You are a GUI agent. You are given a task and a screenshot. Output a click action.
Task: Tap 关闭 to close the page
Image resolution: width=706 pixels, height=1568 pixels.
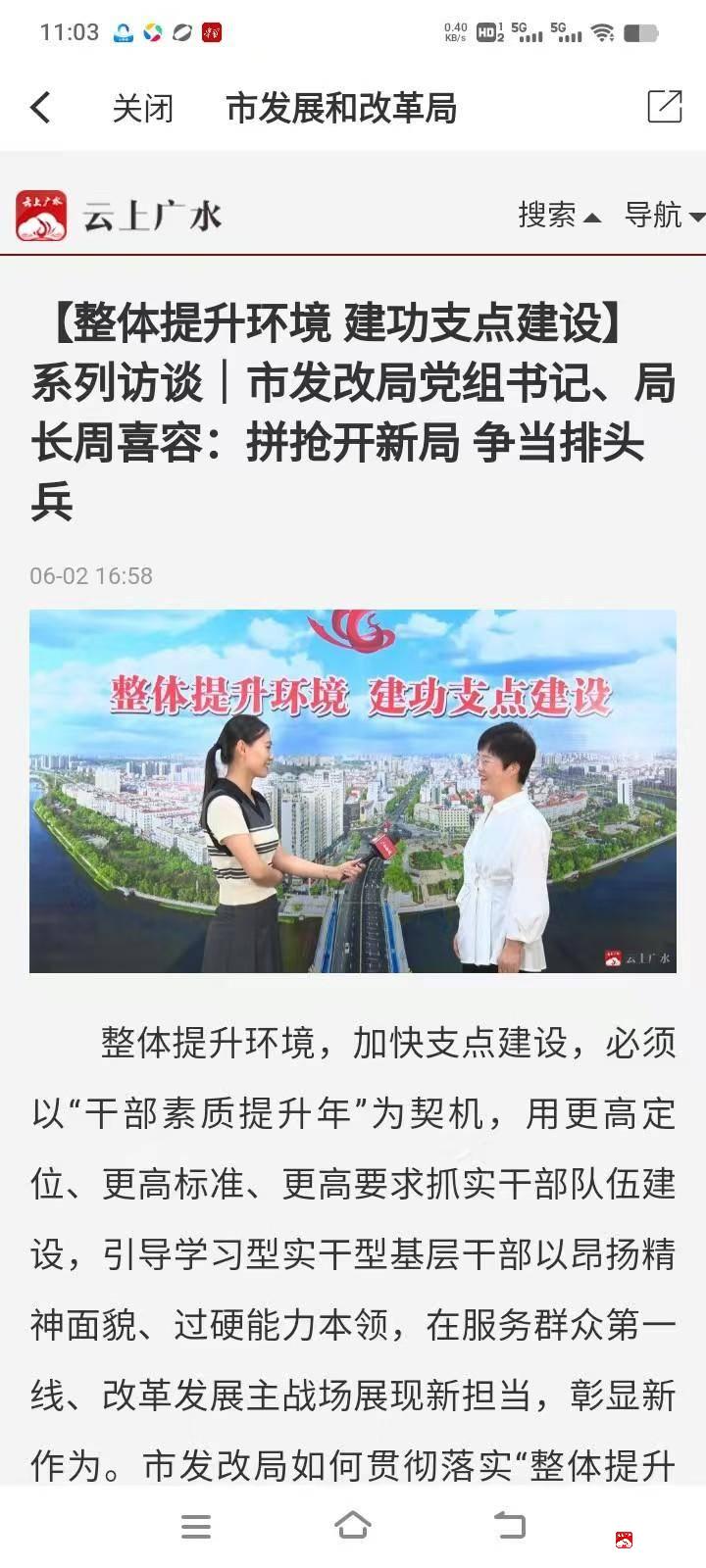tap(142, 108)
